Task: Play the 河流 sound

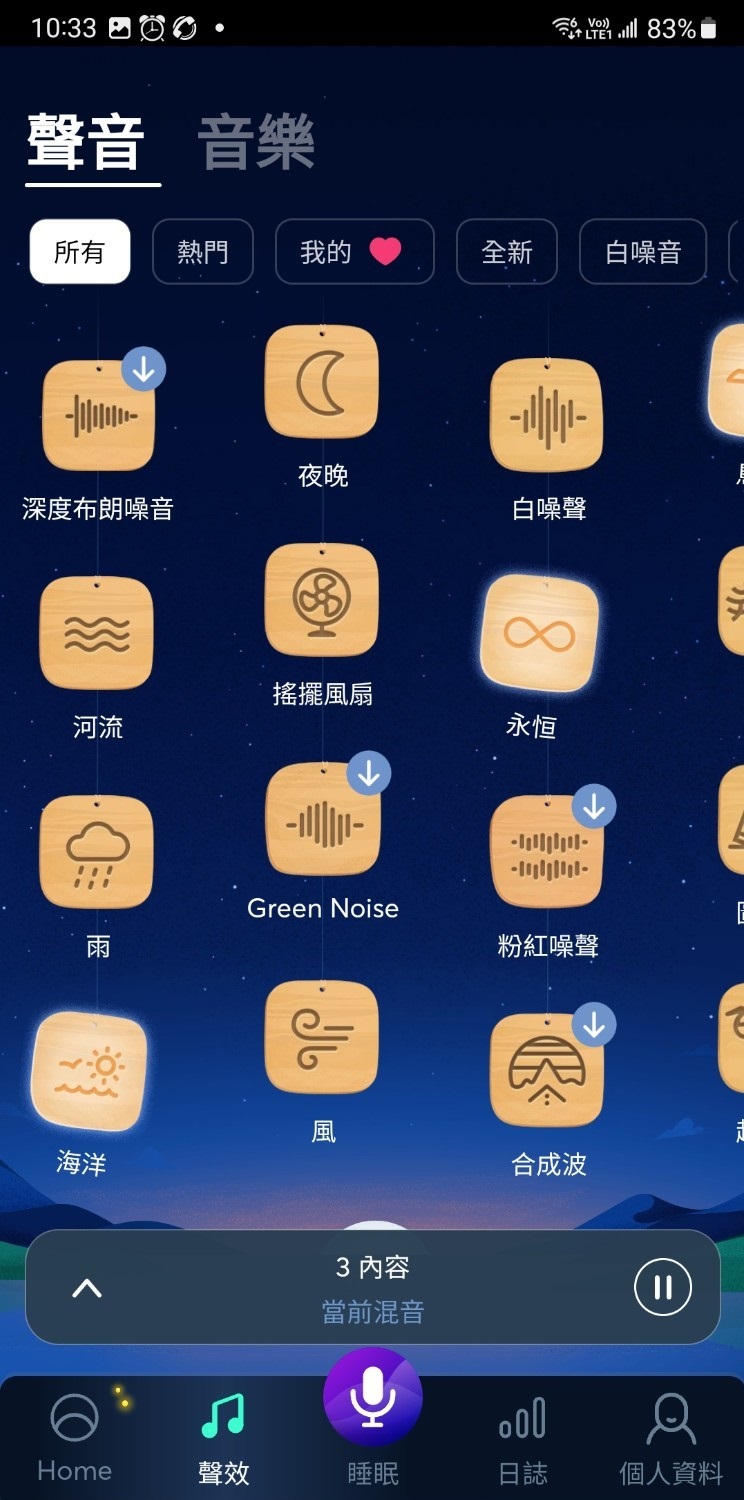Action: point(97,633)
